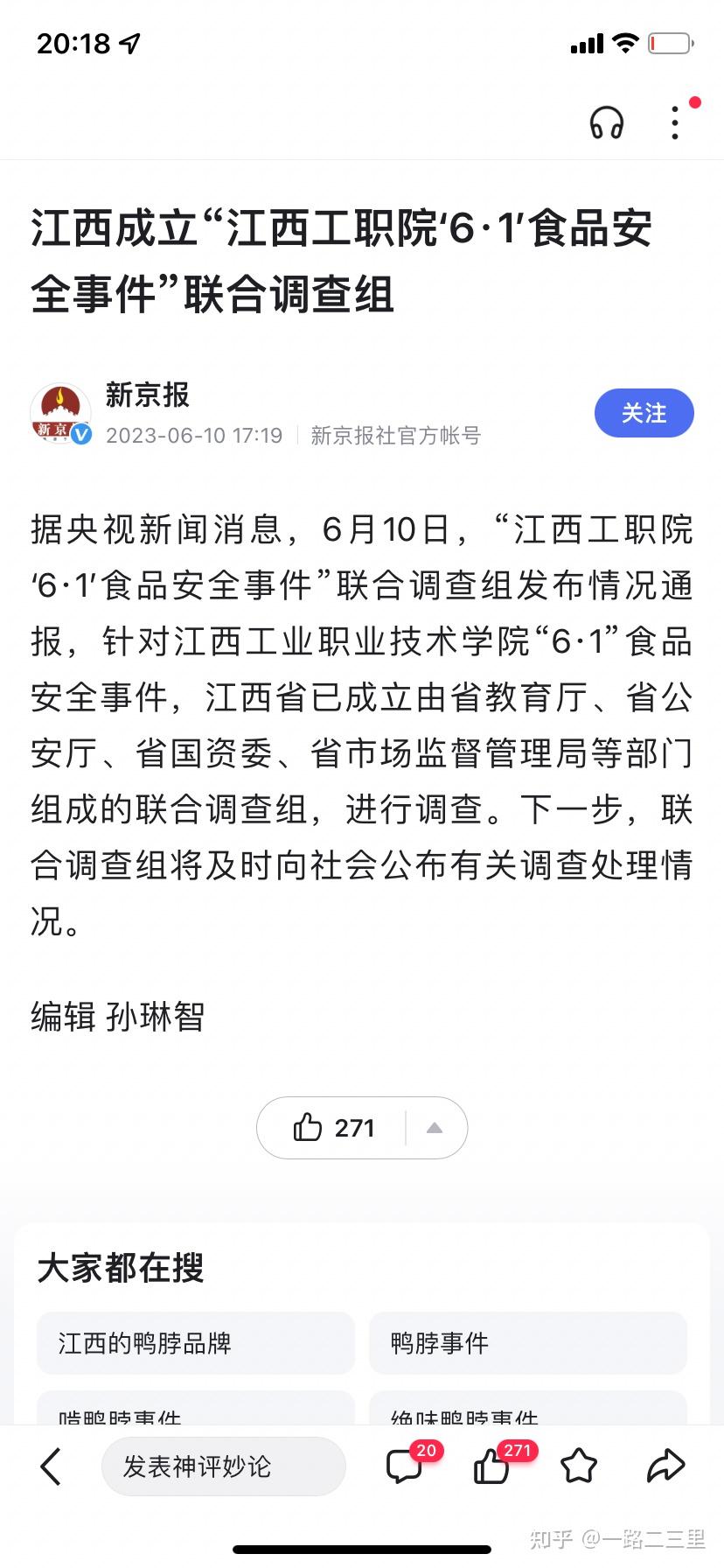Follow 新京报 with the 关注 button
Screen dimensions: 724x1568
644,413
